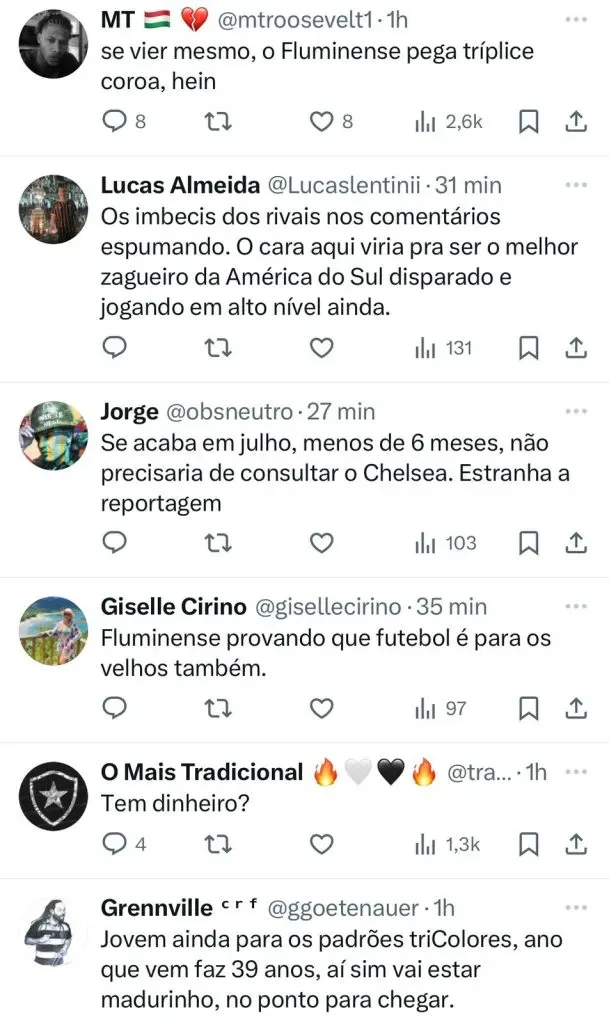Open overflow menu on Lucas Almeida's tweet
The height and width of the screenshot is (1024, 609).
575,186
